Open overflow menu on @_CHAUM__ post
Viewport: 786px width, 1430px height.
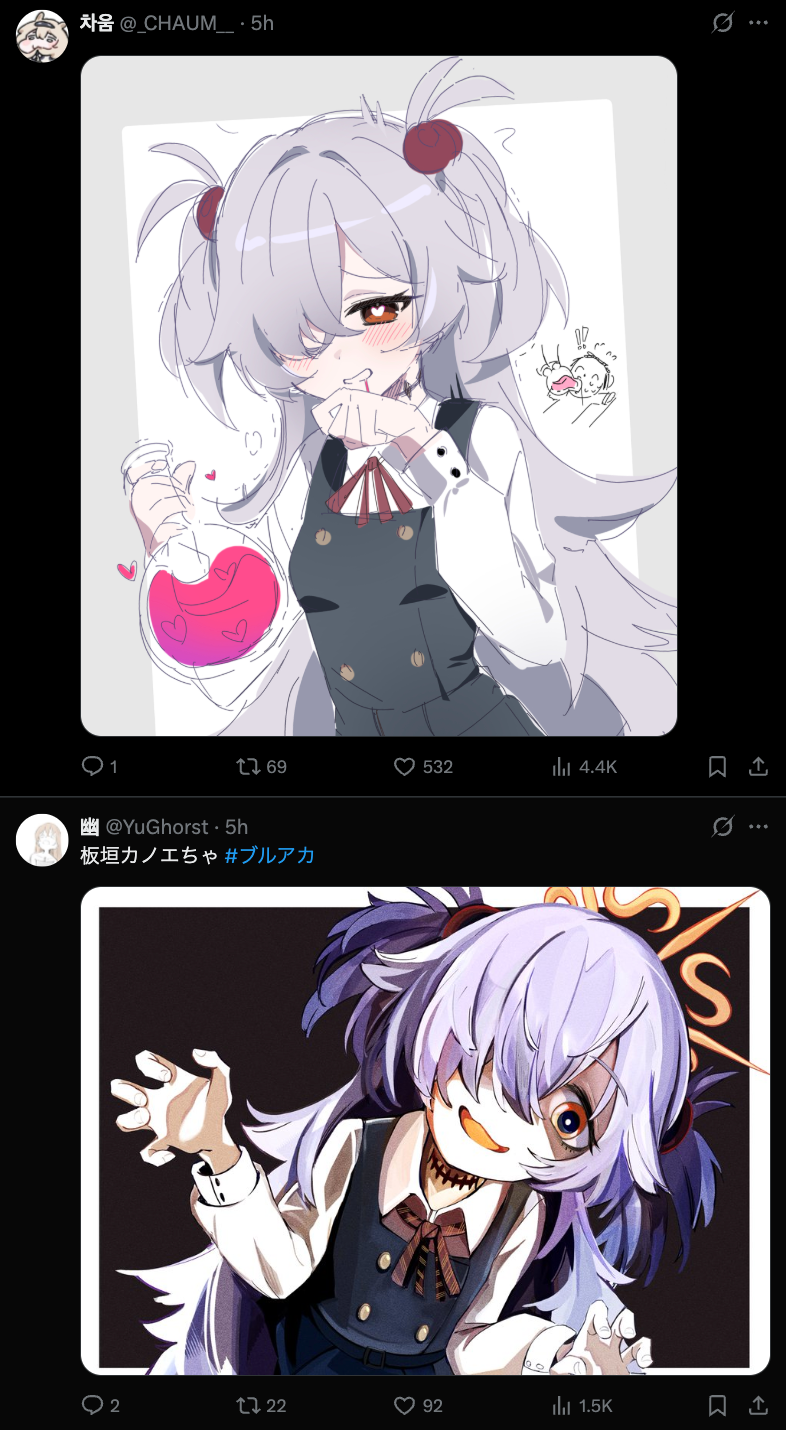(758, 22)
